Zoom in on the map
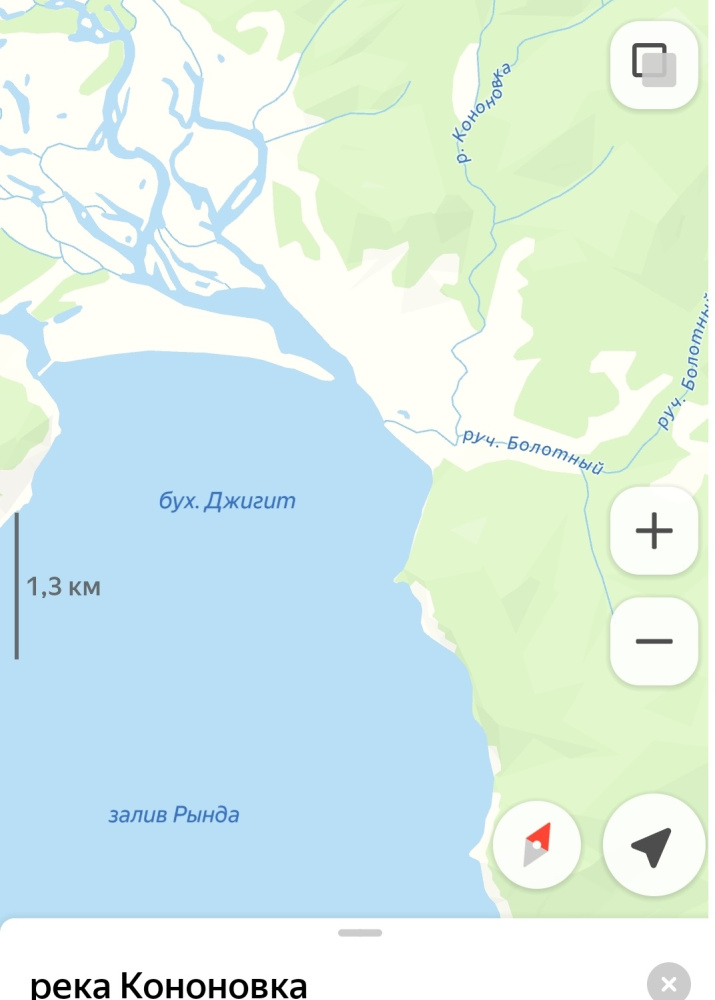 (654, 531)
